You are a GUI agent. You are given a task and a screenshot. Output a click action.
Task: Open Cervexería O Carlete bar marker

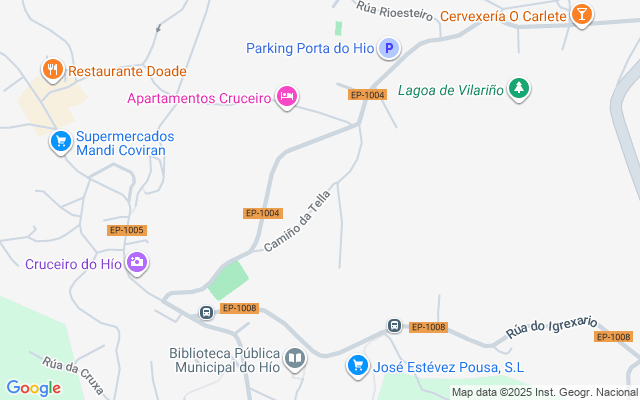coord(581,15)
